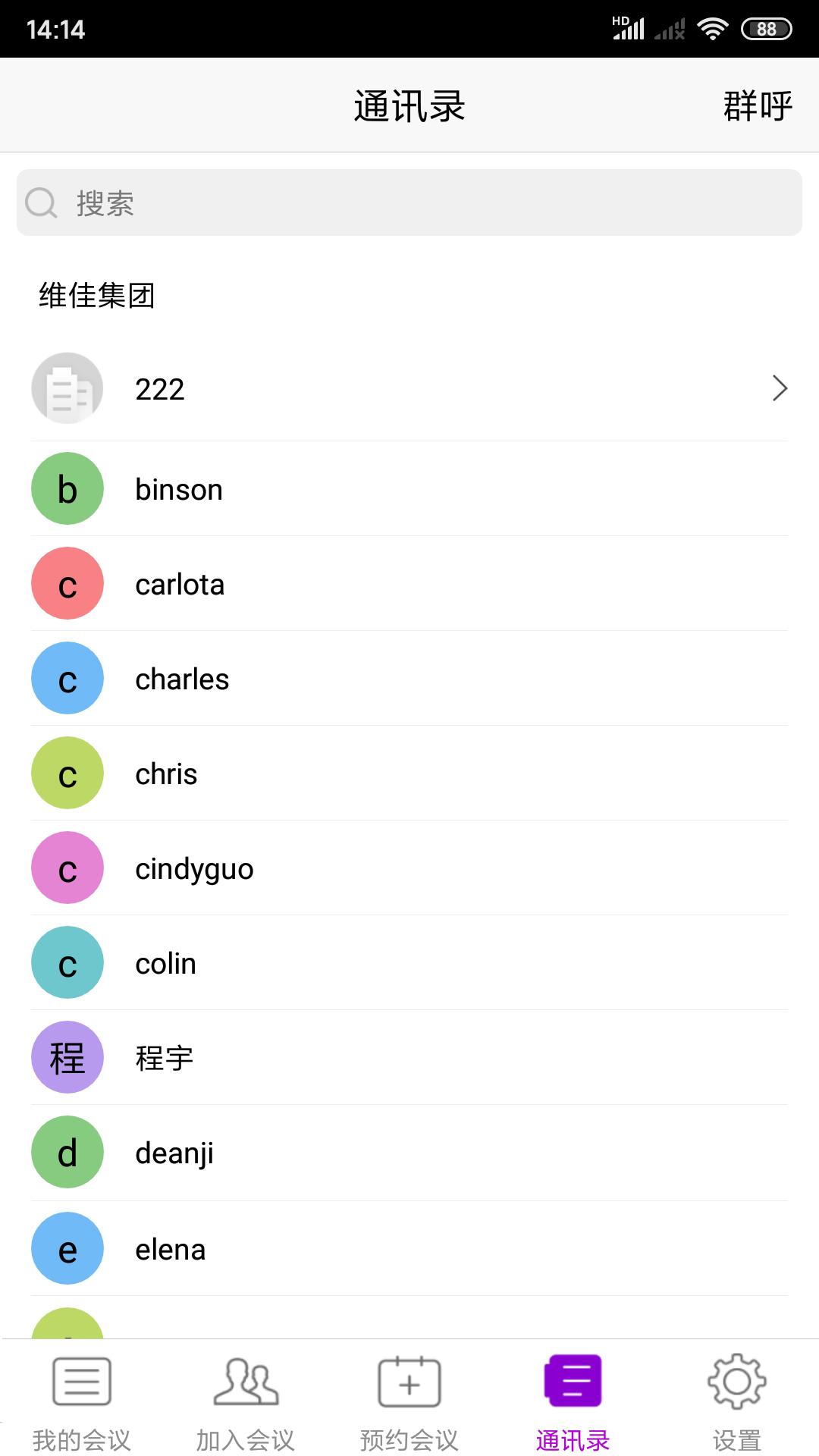Open contact colin
This screenshot has width=819, height=1456.
(x=409, y=963)
